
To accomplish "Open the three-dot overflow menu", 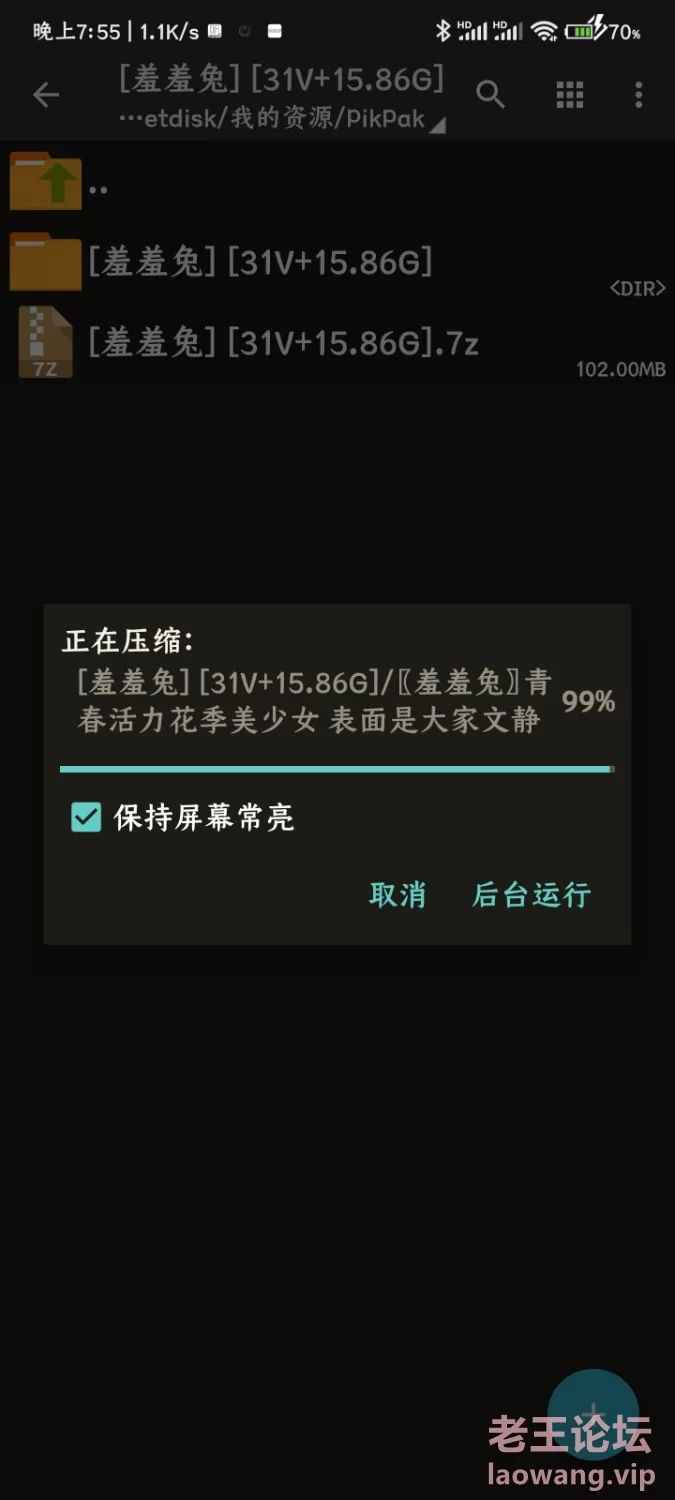I will pos(638,95).
